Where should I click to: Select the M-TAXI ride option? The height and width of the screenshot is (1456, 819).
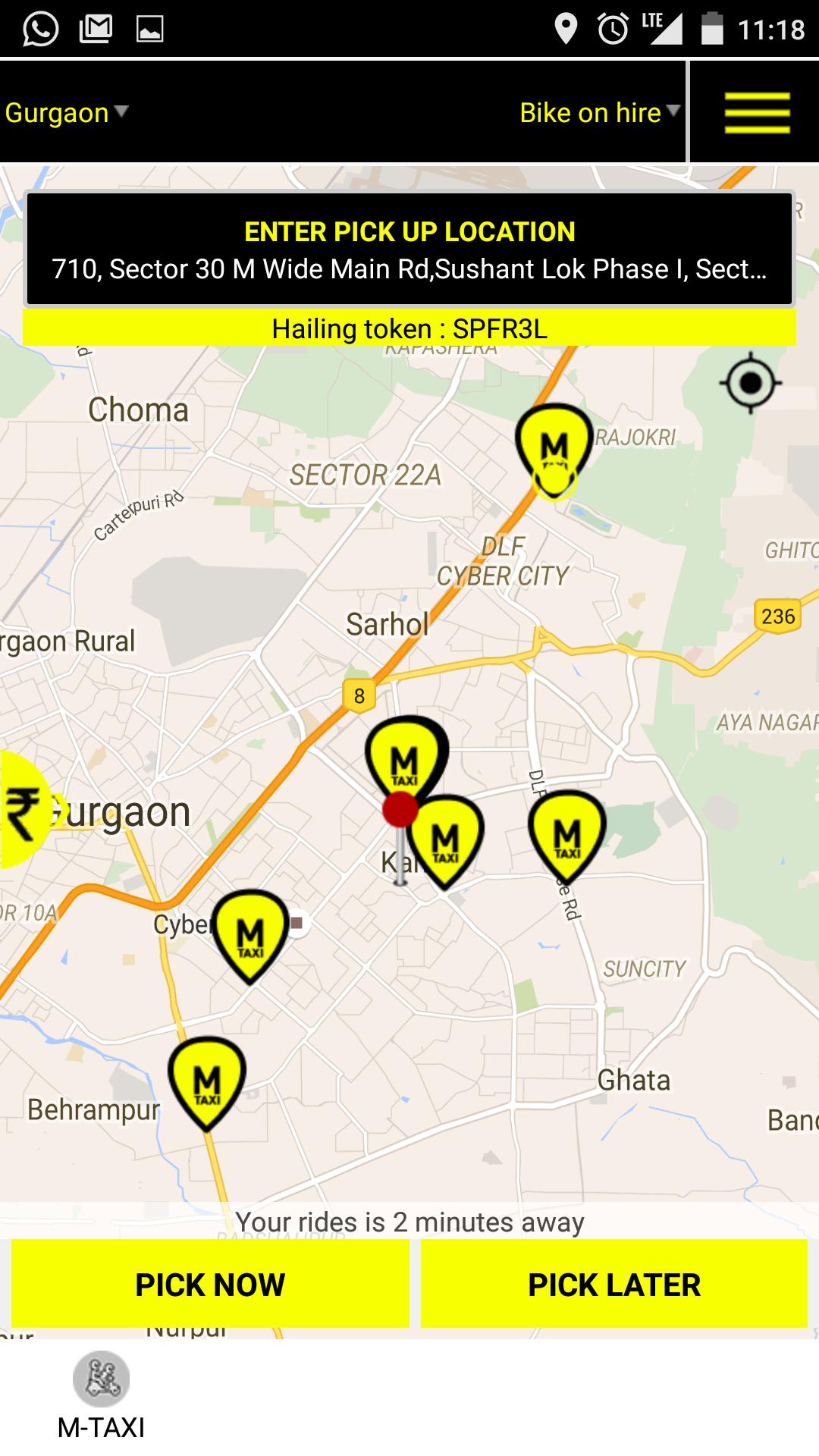click(101, 1395)
